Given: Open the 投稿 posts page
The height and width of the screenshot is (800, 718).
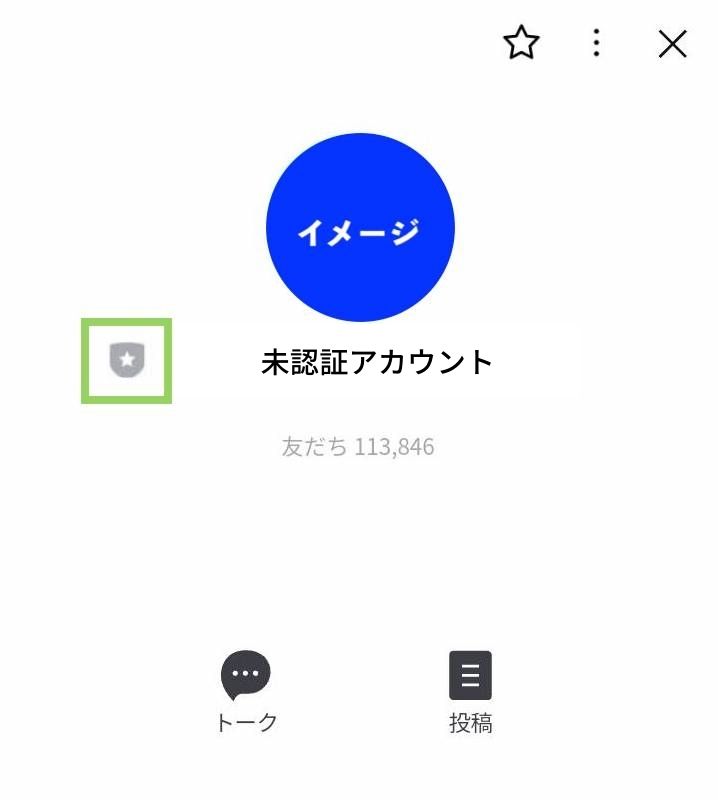Looking at the screenshot, I should [470, 690].
